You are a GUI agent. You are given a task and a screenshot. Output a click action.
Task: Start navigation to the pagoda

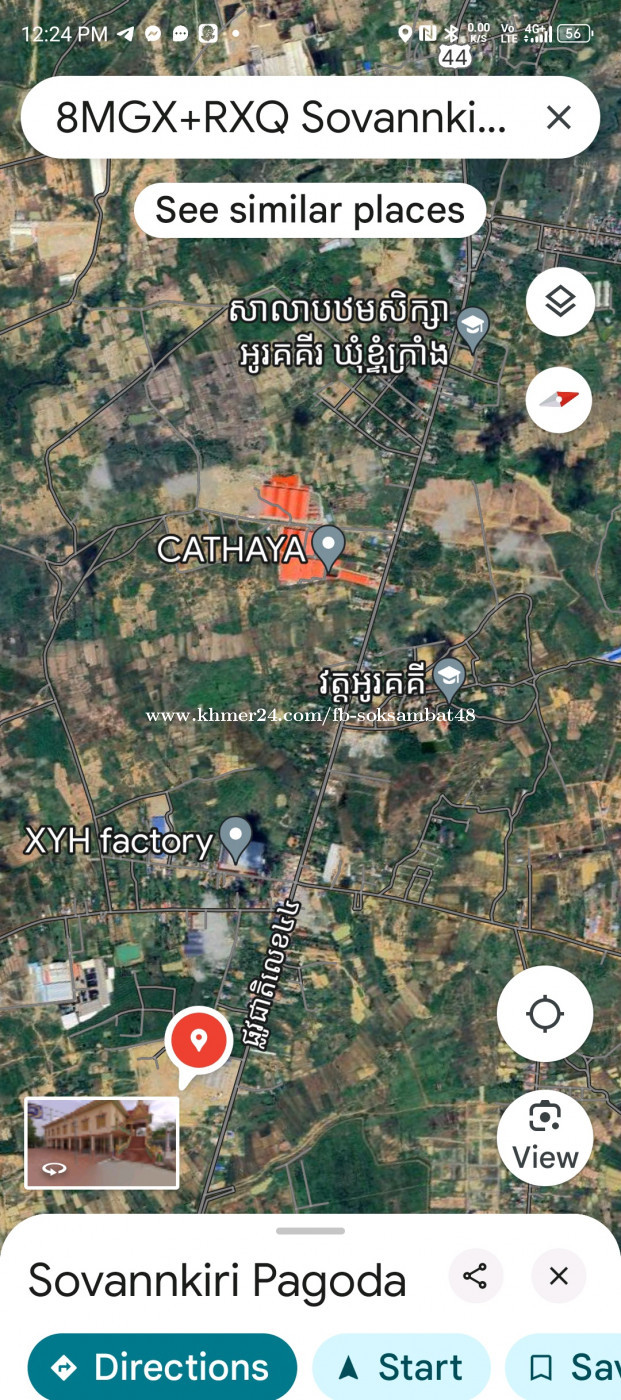pyautogui.click(x=402, y=1367)
